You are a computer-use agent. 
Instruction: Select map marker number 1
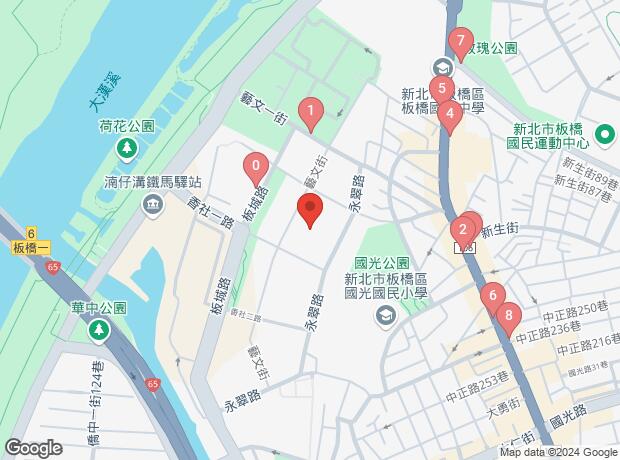point(312,111)
